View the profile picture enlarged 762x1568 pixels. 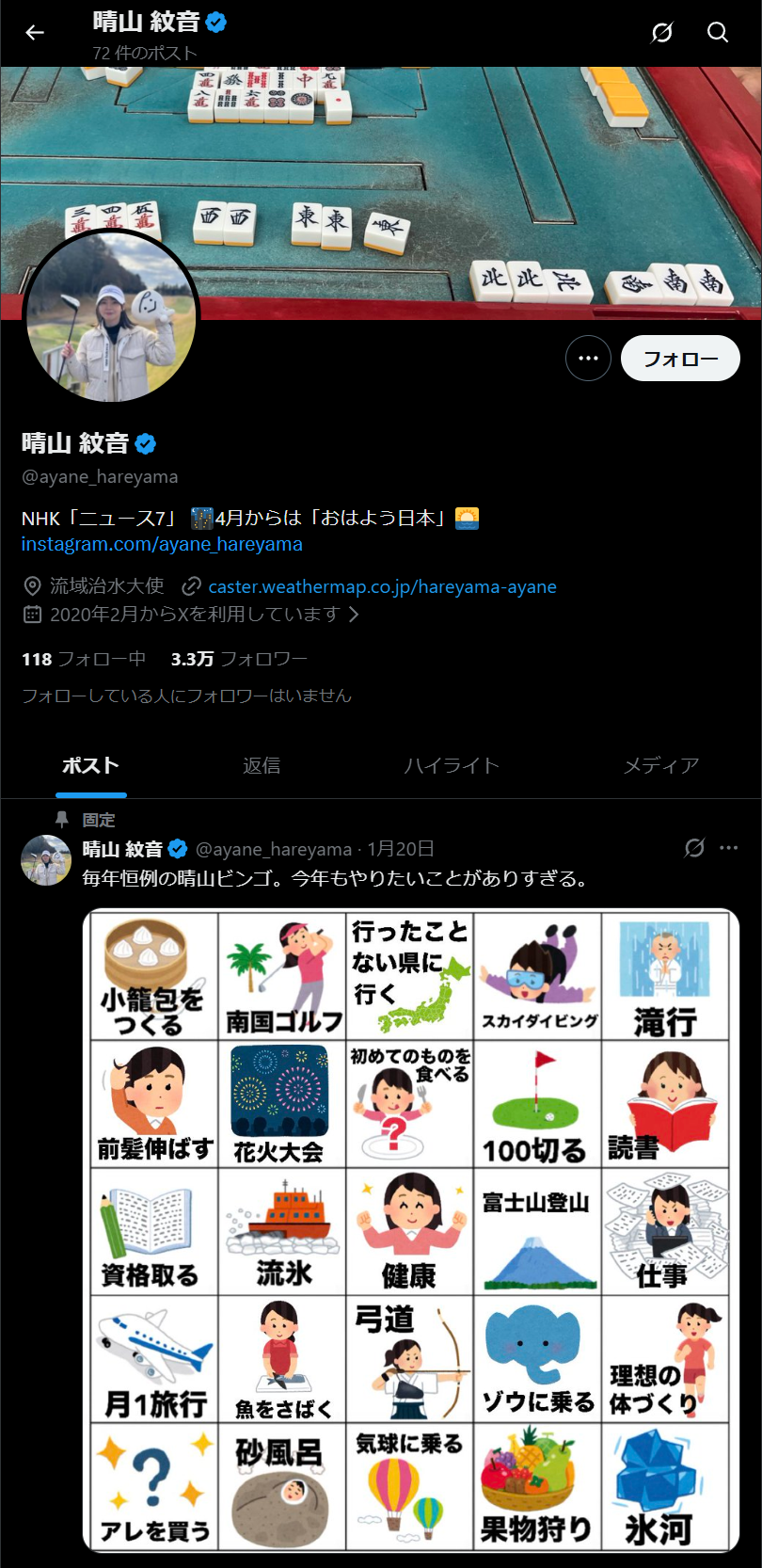tap(111, 317)
